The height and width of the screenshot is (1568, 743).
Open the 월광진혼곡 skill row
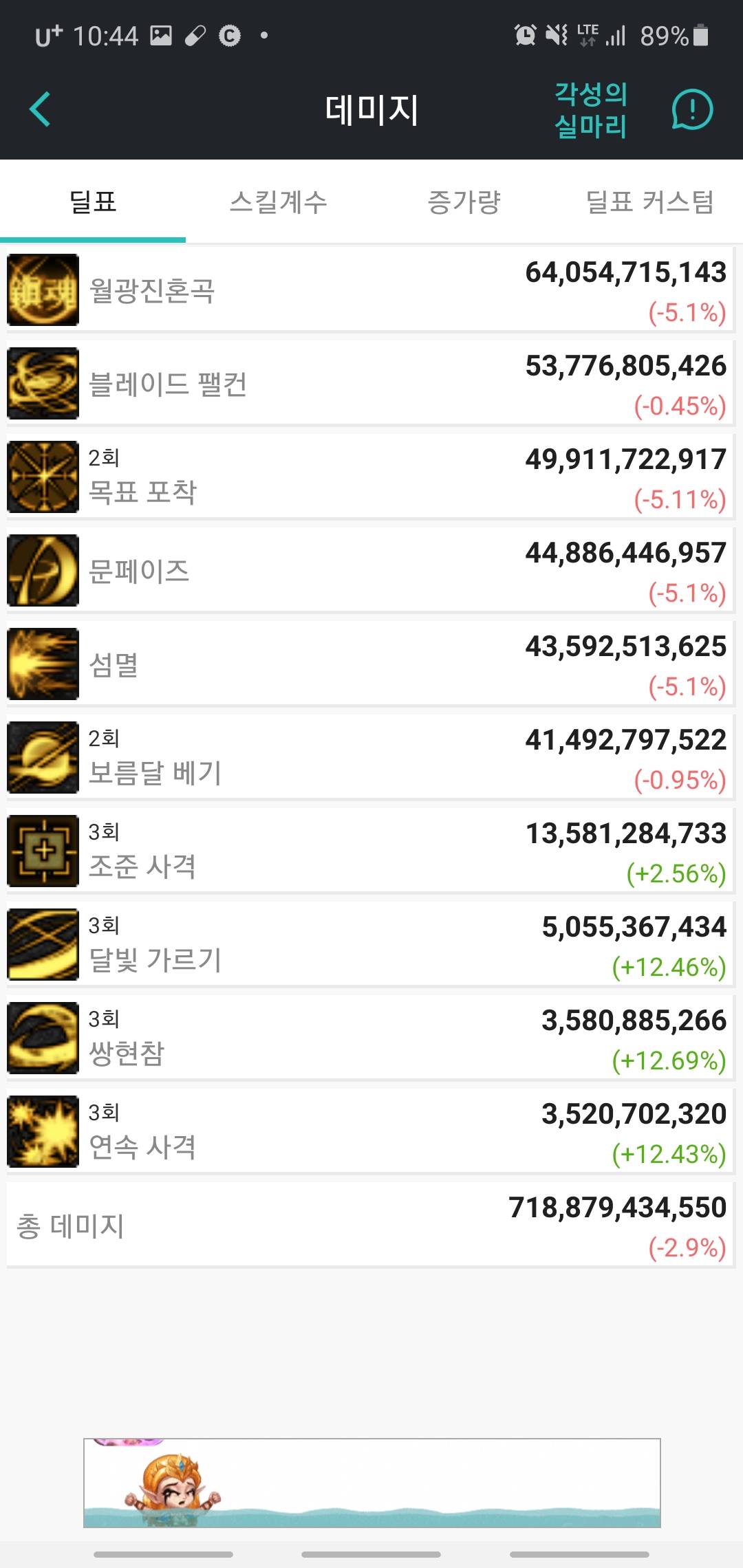click(x=370, y=290)
